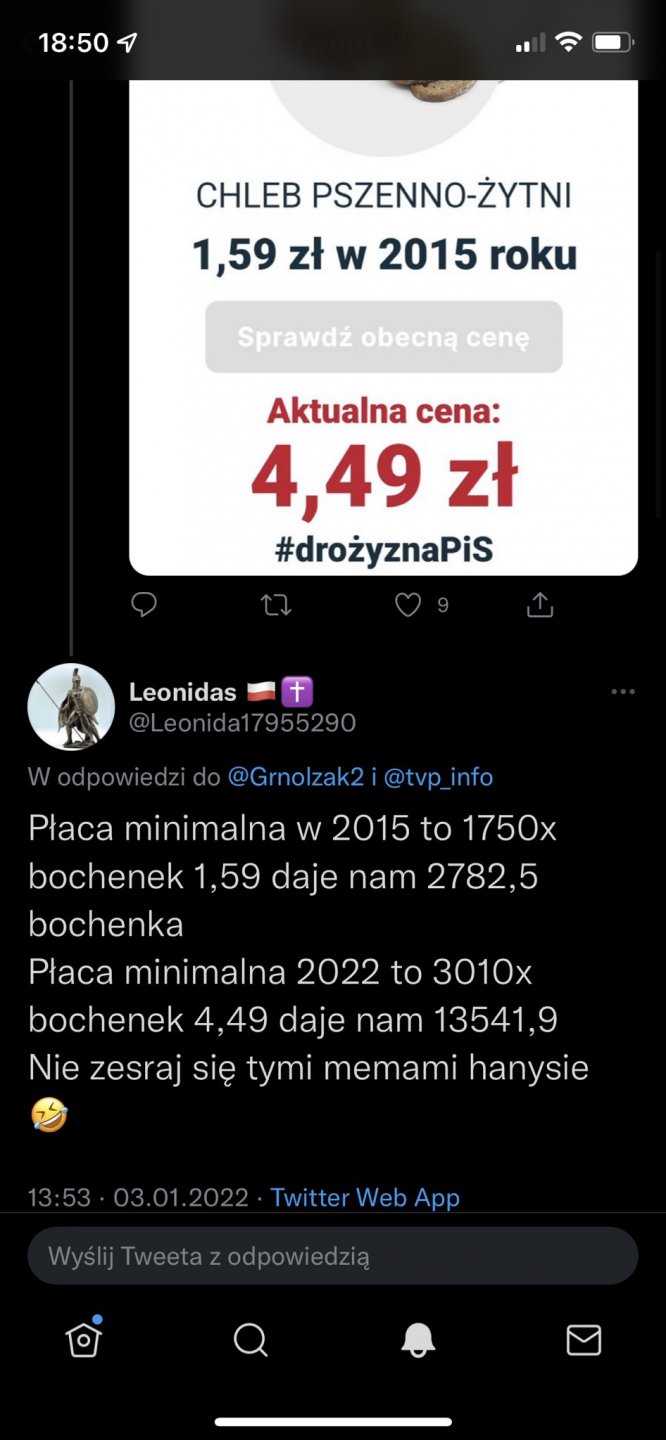Share the bread price tweet
Image resolution: width=666 pixels, height=1440 pixels.
[540, 605]
